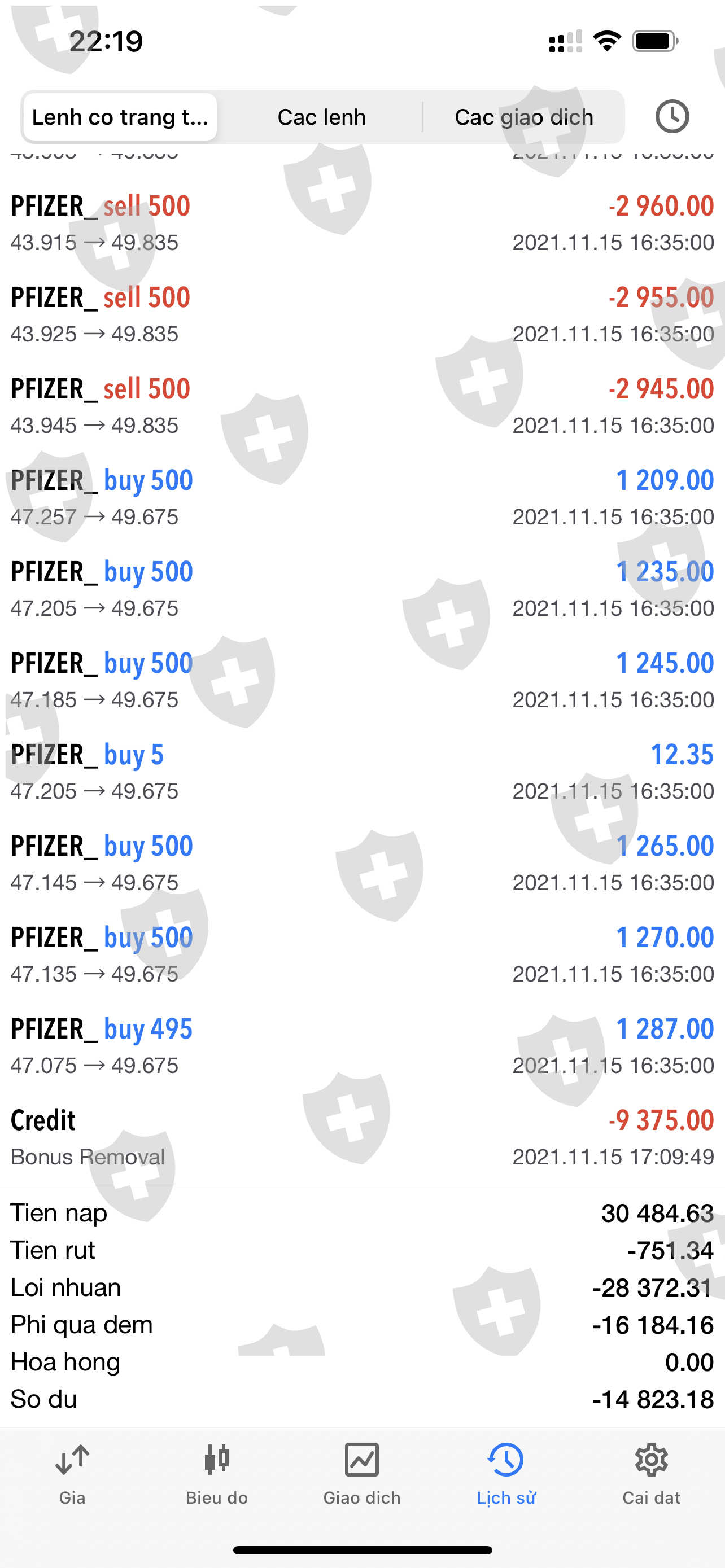Select the PFIZER buy 495 trade
This screenshot has width=725, height=1568.
tap(362, 1046)
